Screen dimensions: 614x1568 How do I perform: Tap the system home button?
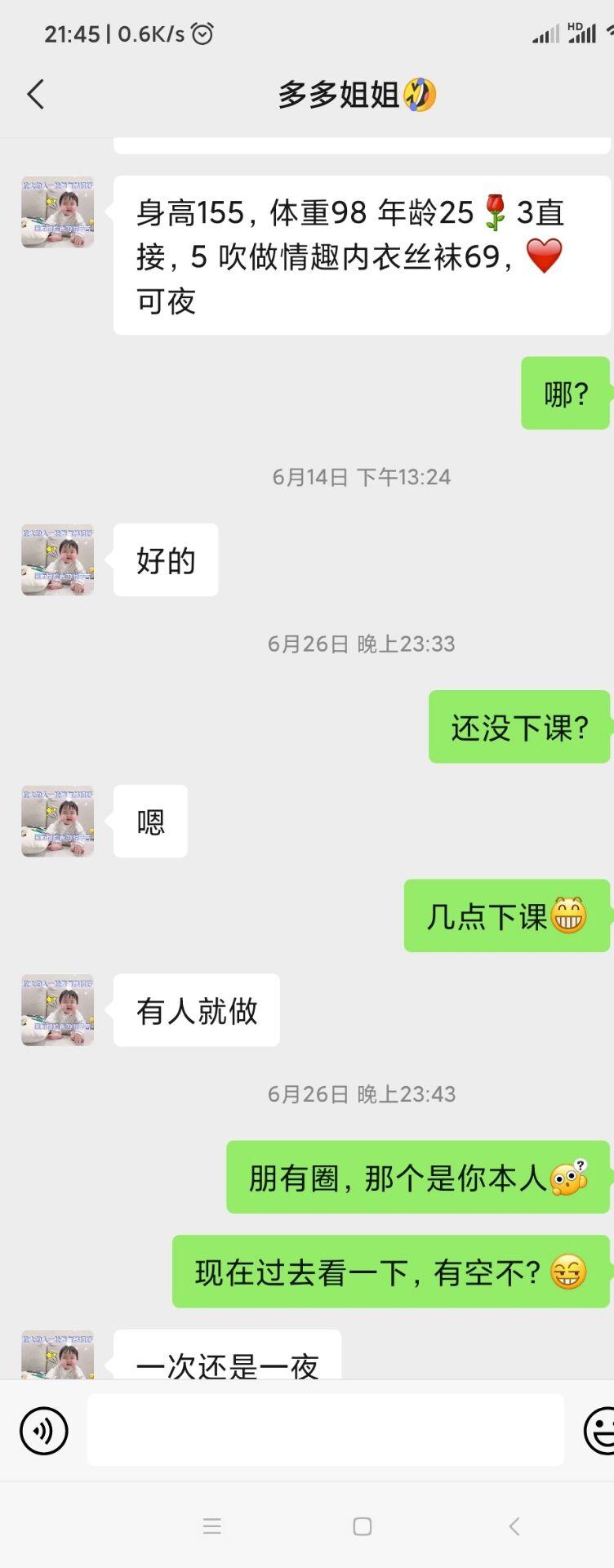click(363, 1526)
